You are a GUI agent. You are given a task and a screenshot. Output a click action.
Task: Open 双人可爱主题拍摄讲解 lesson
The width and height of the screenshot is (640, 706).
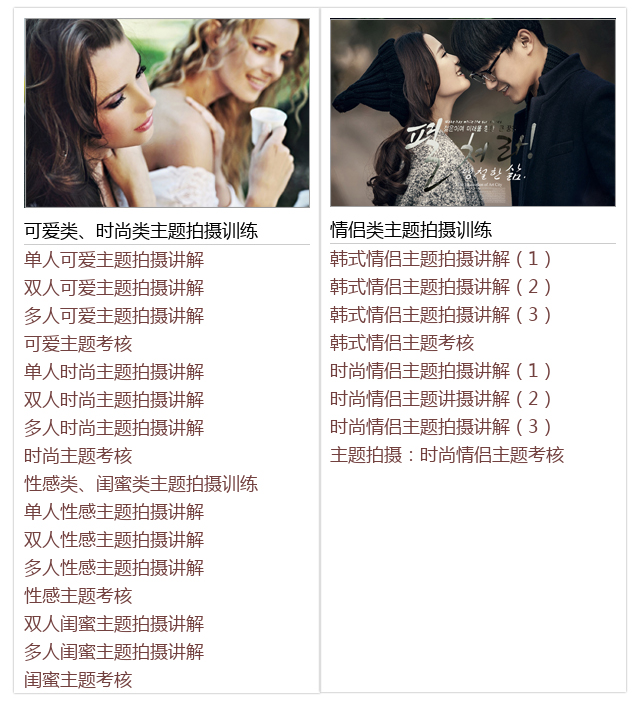pyautogui.click(x=114, y=288)
